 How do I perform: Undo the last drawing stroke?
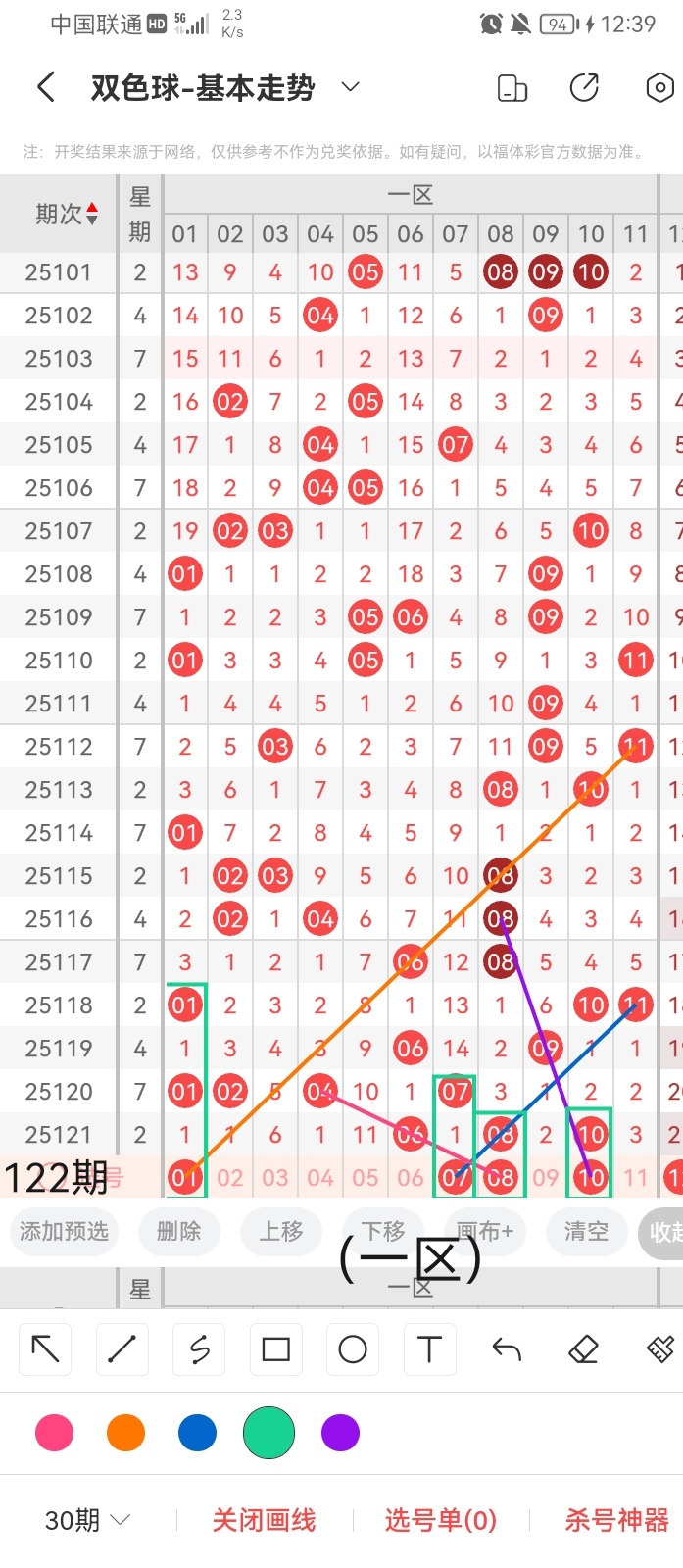[x=507, y=1349]
